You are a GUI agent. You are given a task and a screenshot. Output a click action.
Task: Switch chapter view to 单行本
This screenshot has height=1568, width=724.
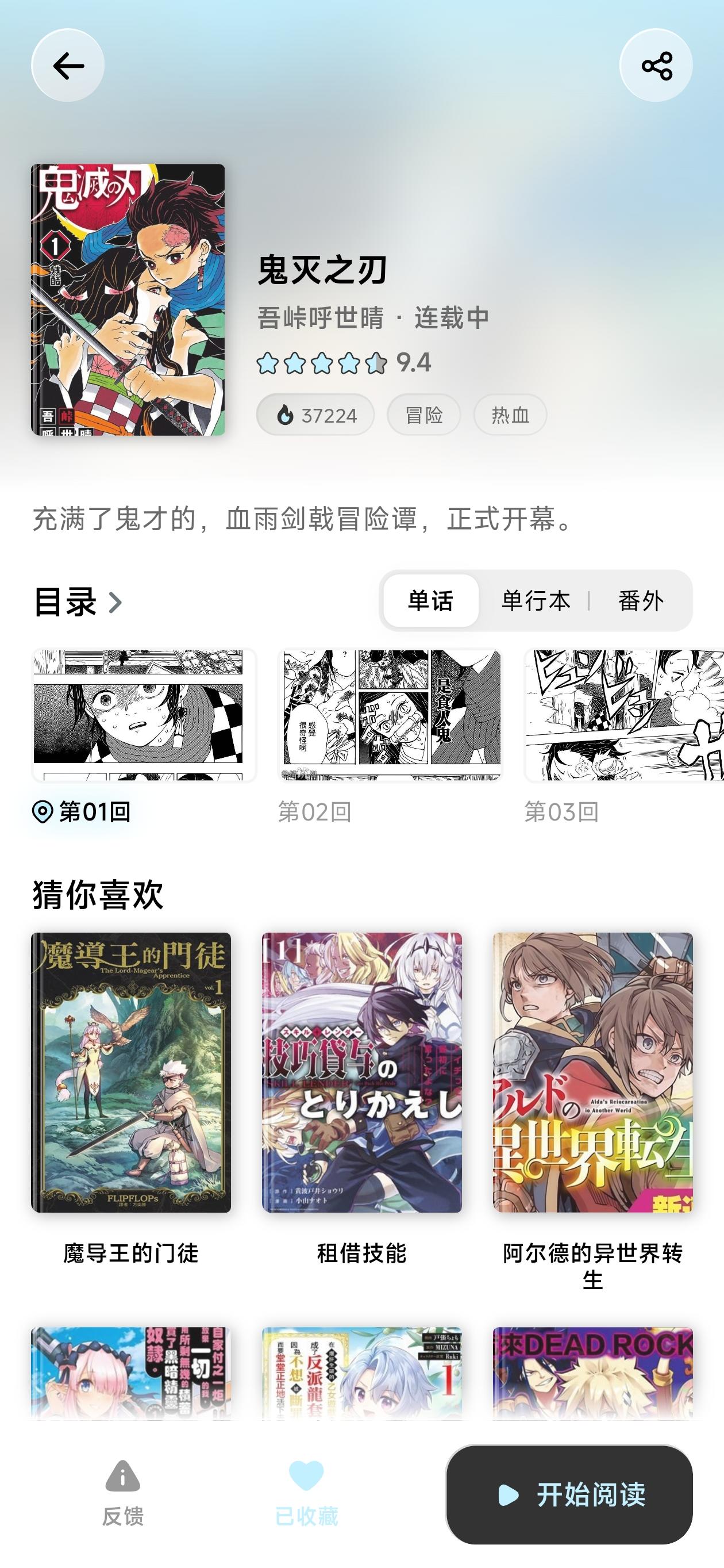click(534, 601)
